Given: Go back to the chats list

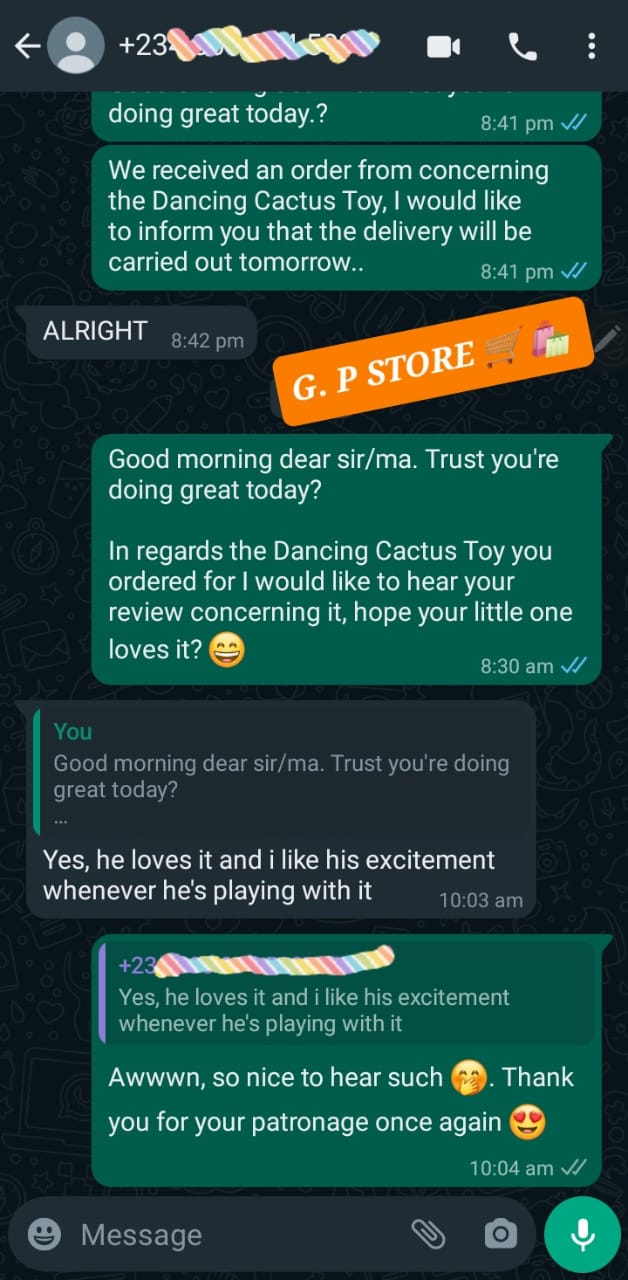Looking at the screenshot, I should pyautogui.click(x=26, y=46).
